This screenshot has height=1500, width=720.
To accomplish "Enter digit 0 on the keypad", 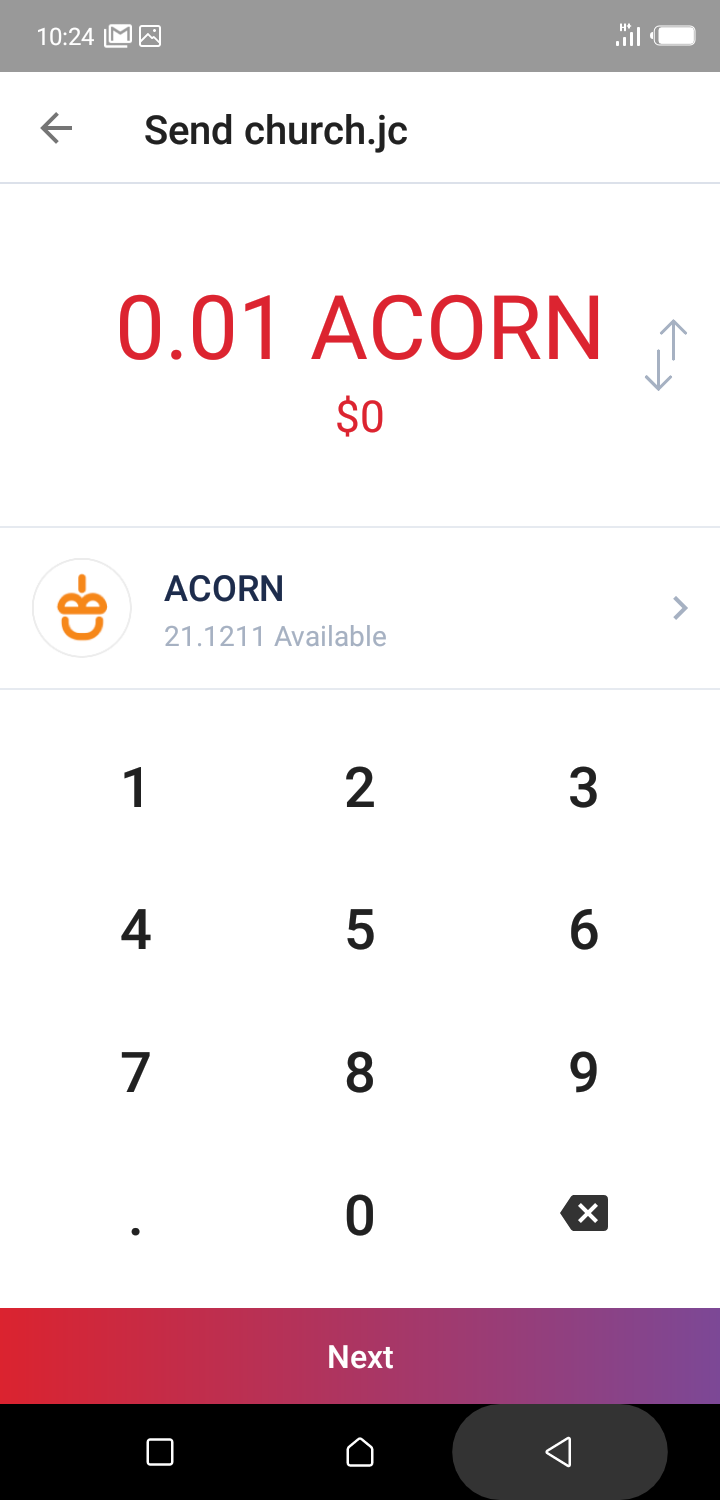I will click(360, 1216).
